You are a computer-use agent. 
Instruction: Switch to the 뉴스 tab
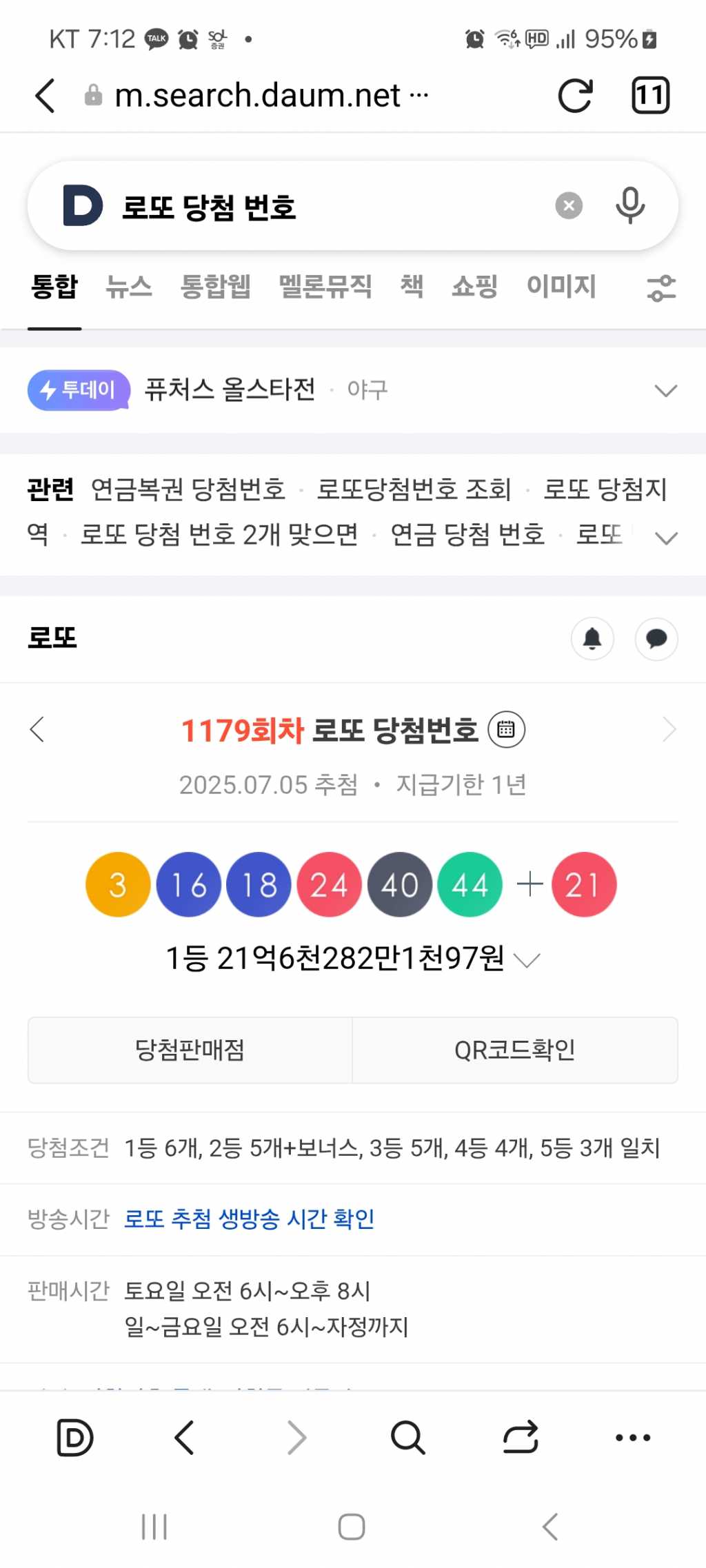129,286
